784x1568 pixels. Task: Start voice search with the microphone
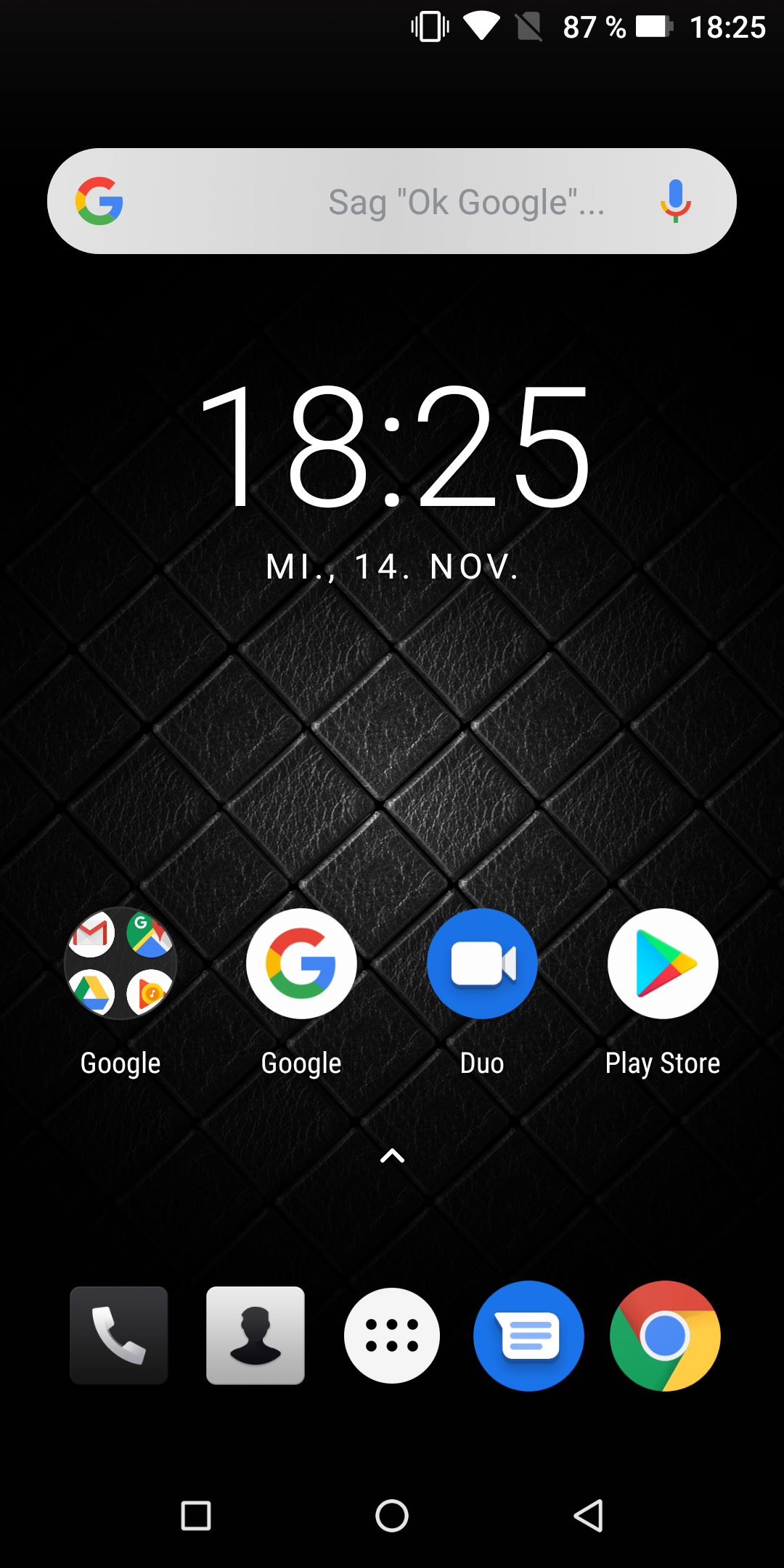675,201
